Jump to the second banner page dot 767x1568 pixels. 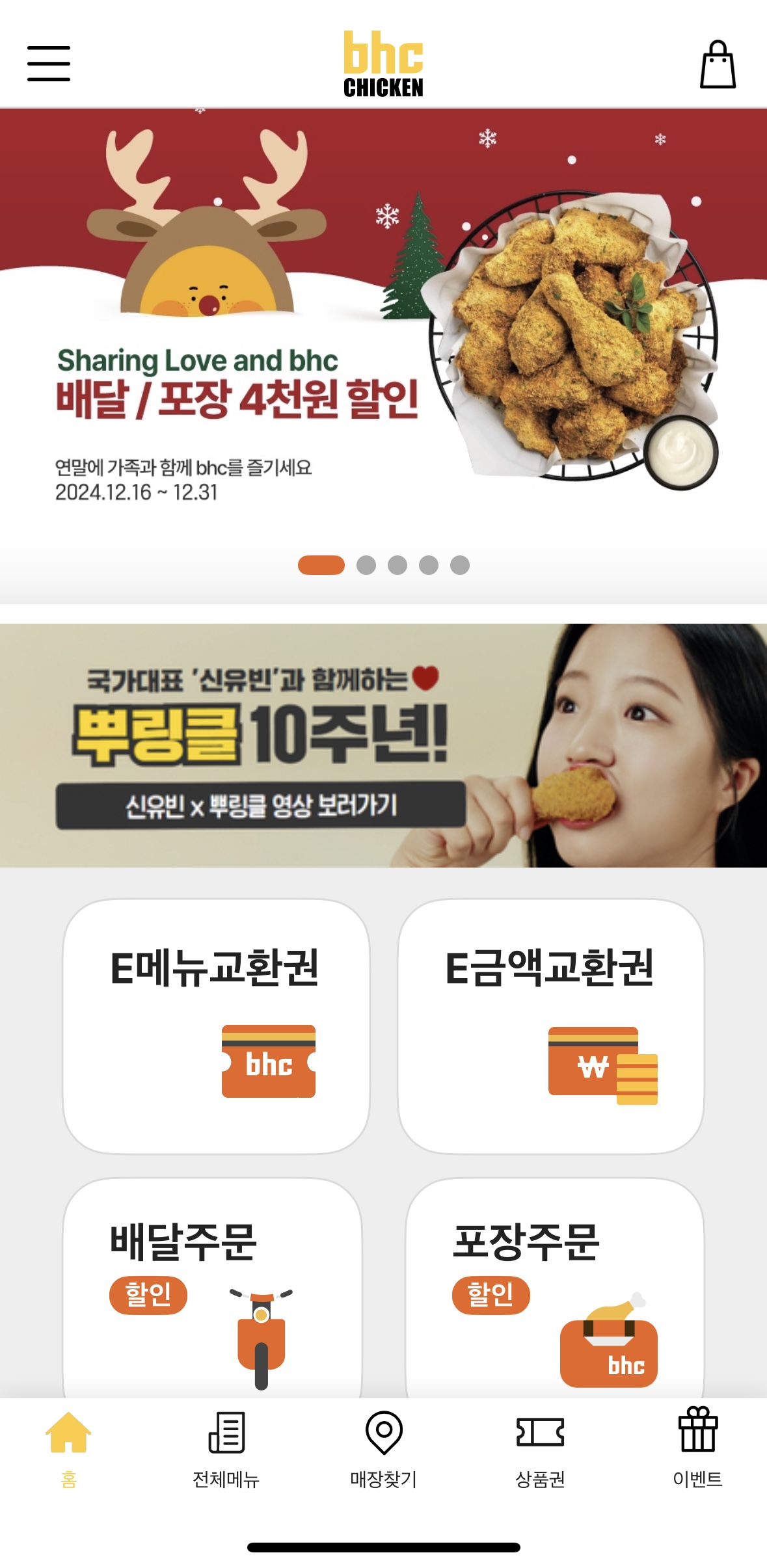[366, 565]
